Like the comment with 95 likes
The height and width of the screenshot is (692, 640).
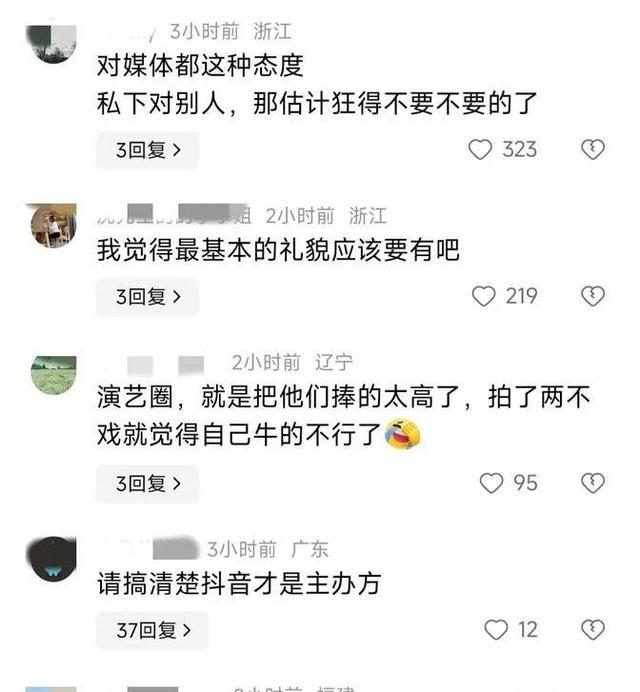click(x=491, y=484)
